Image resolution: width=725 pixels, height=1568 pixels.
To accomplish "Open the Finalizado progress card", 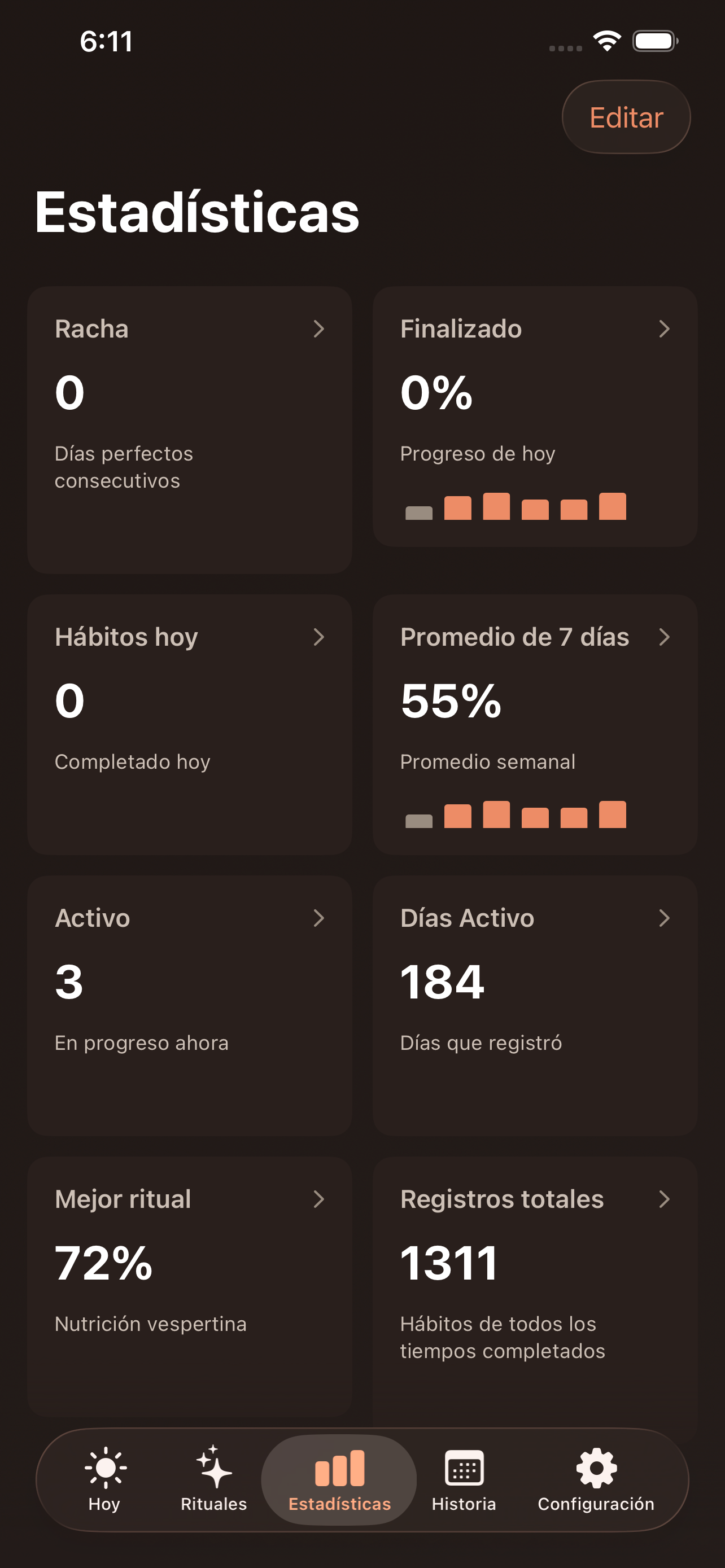I will click(535, 417).
